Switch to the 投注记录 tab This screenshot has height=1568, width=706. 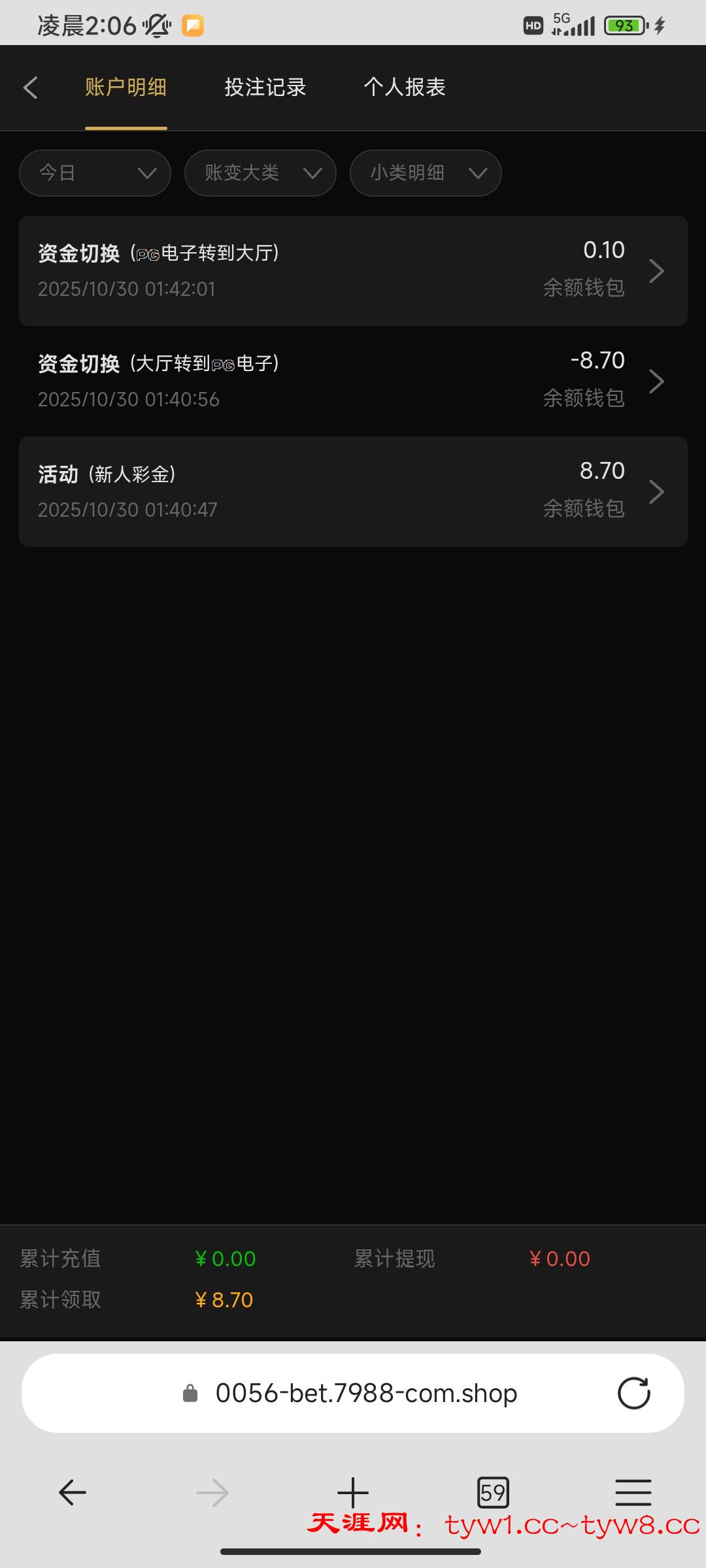[x=265, y=88]
